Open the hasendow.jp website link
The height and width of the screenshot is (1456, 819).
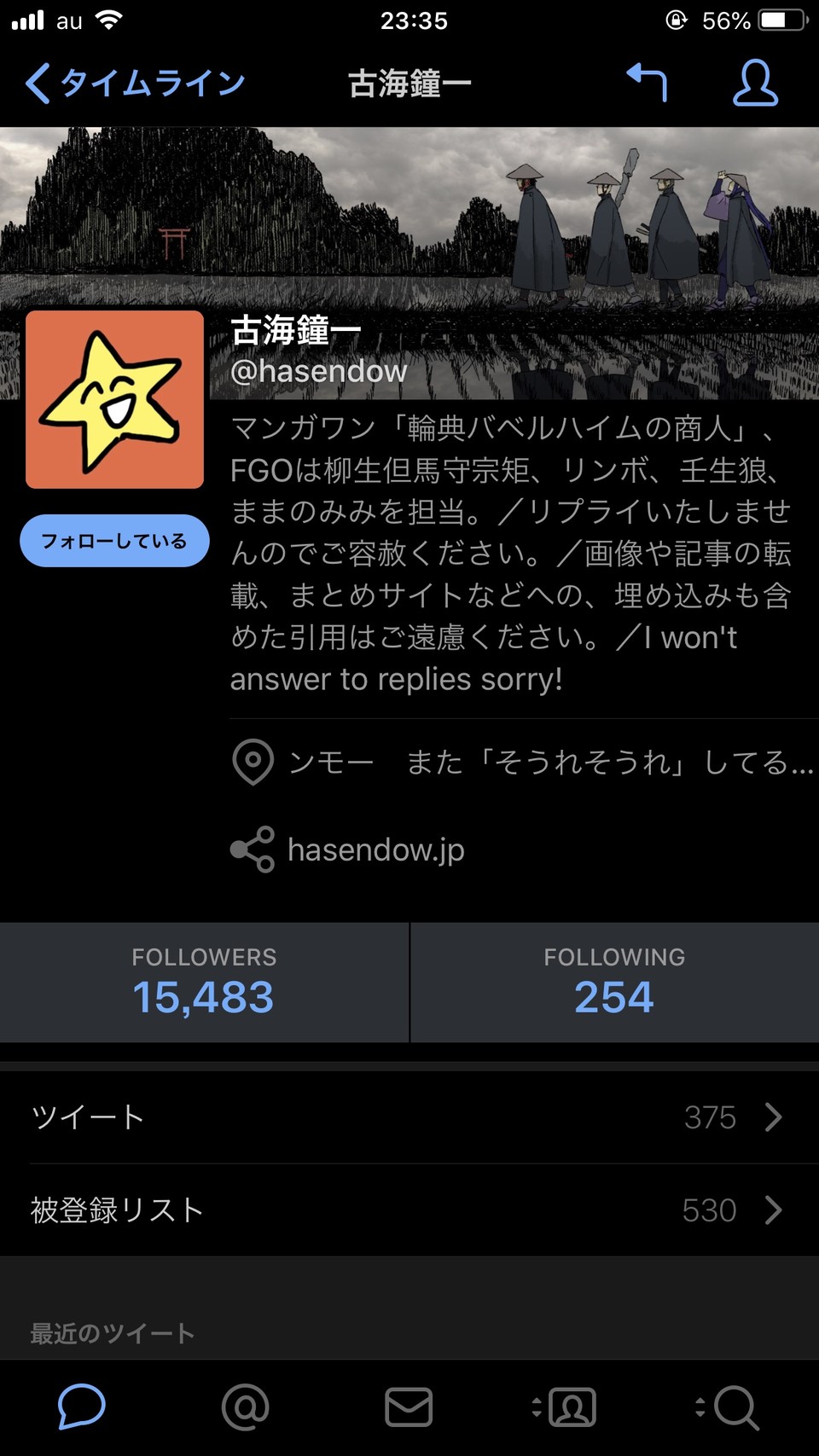(x=375, y=850)
